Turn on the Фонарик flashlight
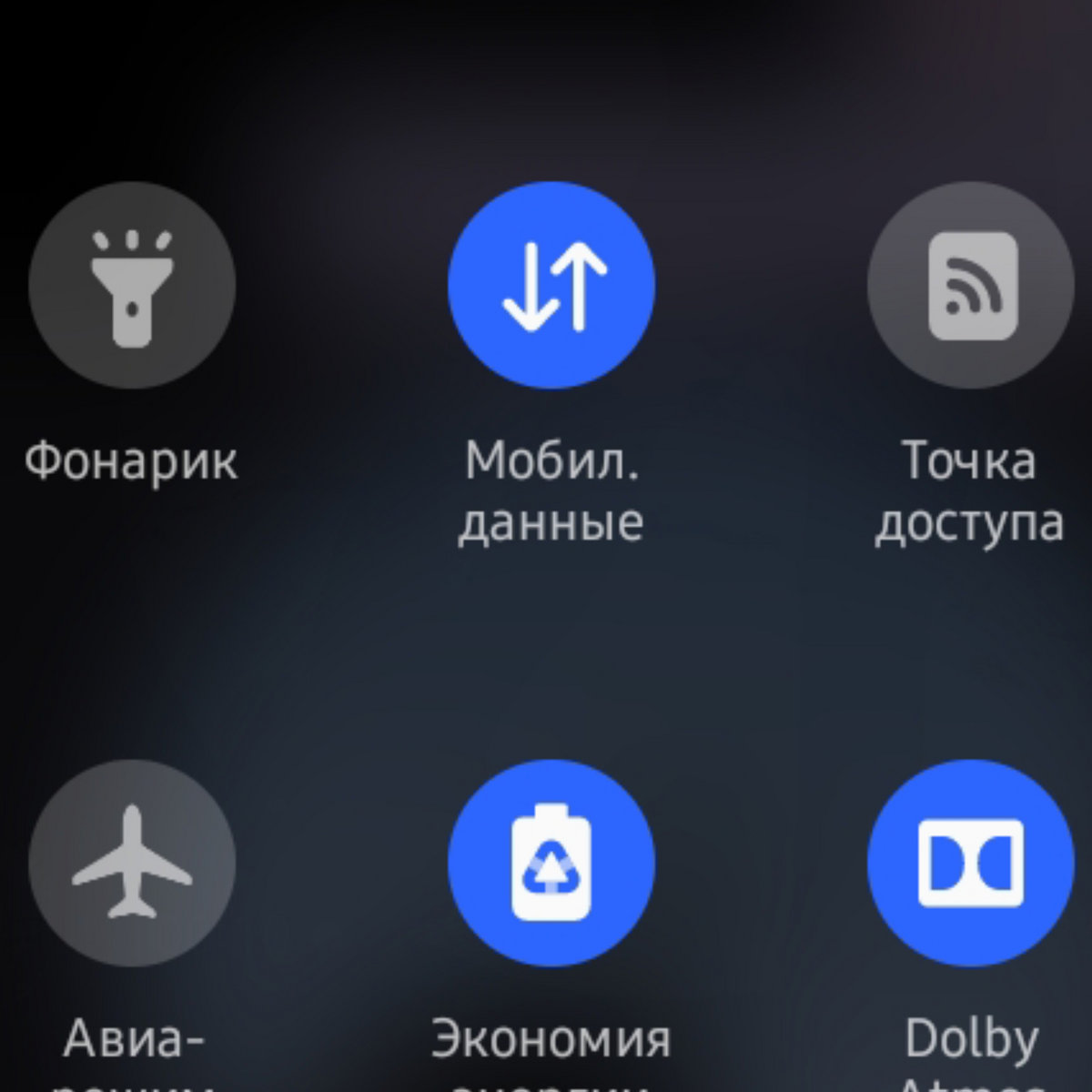Image resolution: width=1092 pixels, height=1092 pixels. 132,286
